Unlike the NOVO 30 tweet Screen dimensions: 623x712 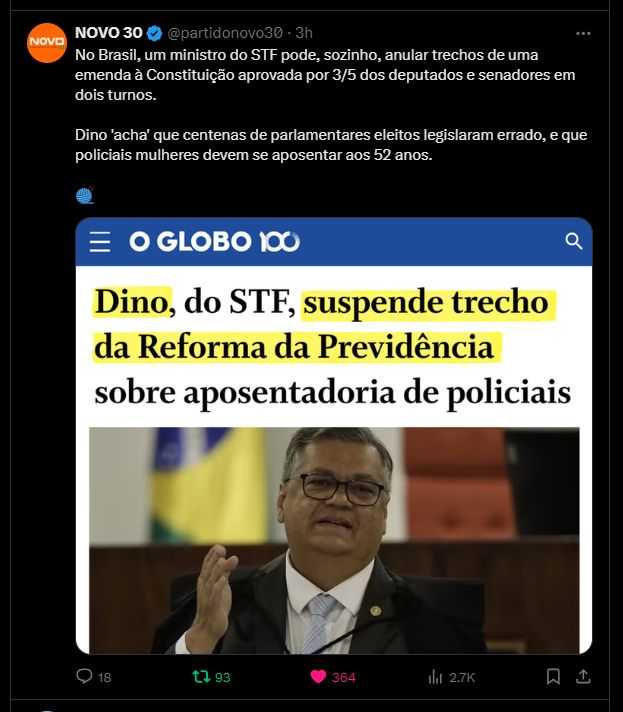pyautogui.click(x=319, y=677)
